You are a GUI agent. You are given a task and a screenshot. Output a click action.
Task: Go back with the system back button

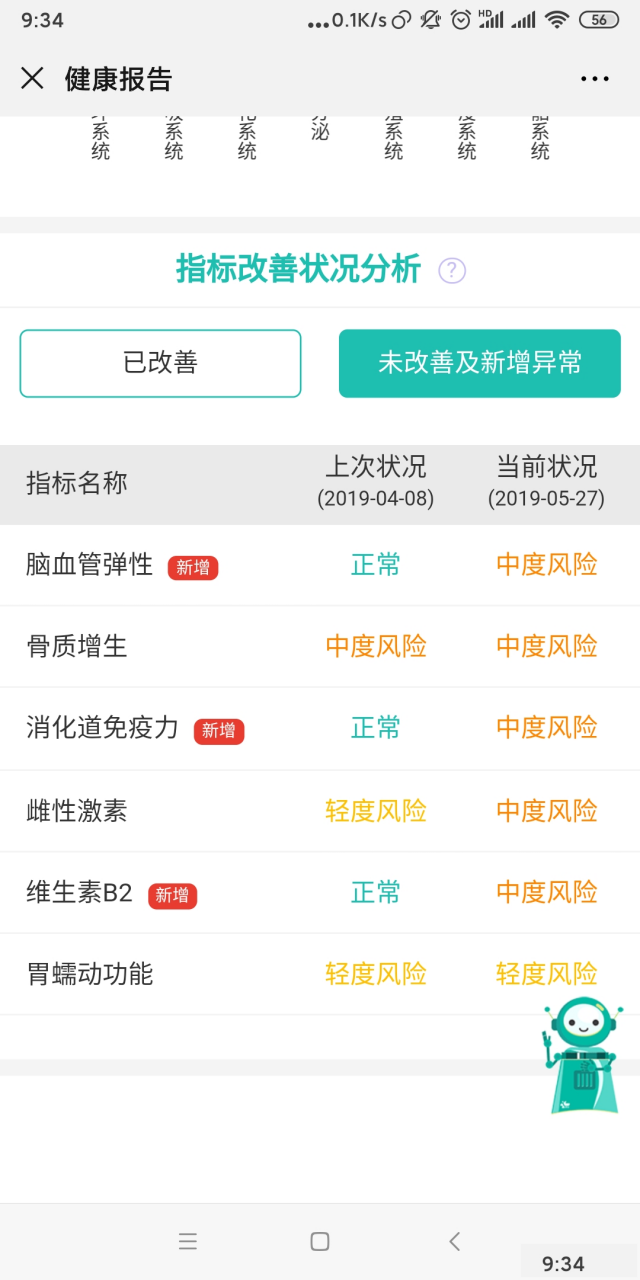coord(454,1241)
